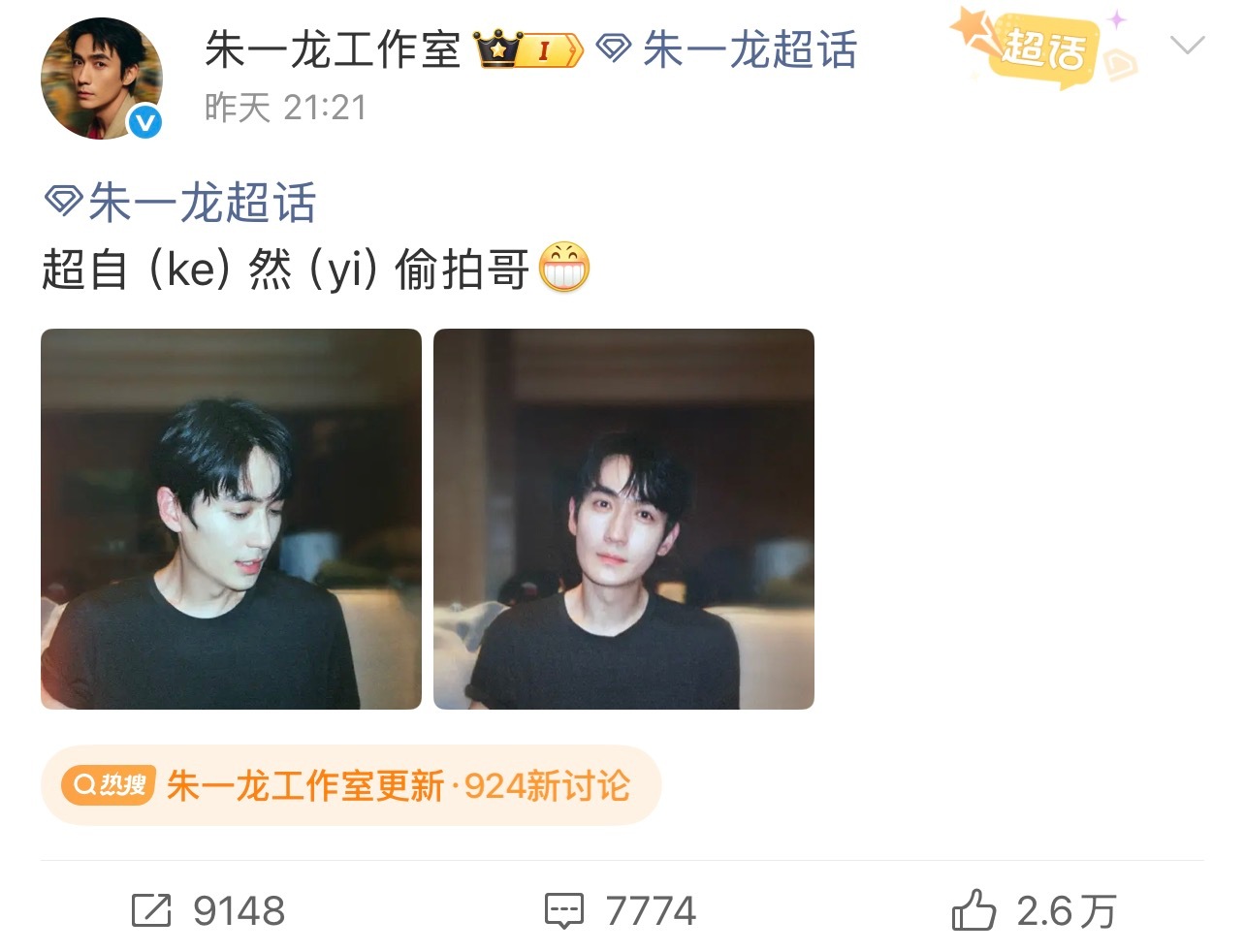This screenshot has width=1245, height=952.
Task: Expand the post options chevron
Action: (1186, 45)
